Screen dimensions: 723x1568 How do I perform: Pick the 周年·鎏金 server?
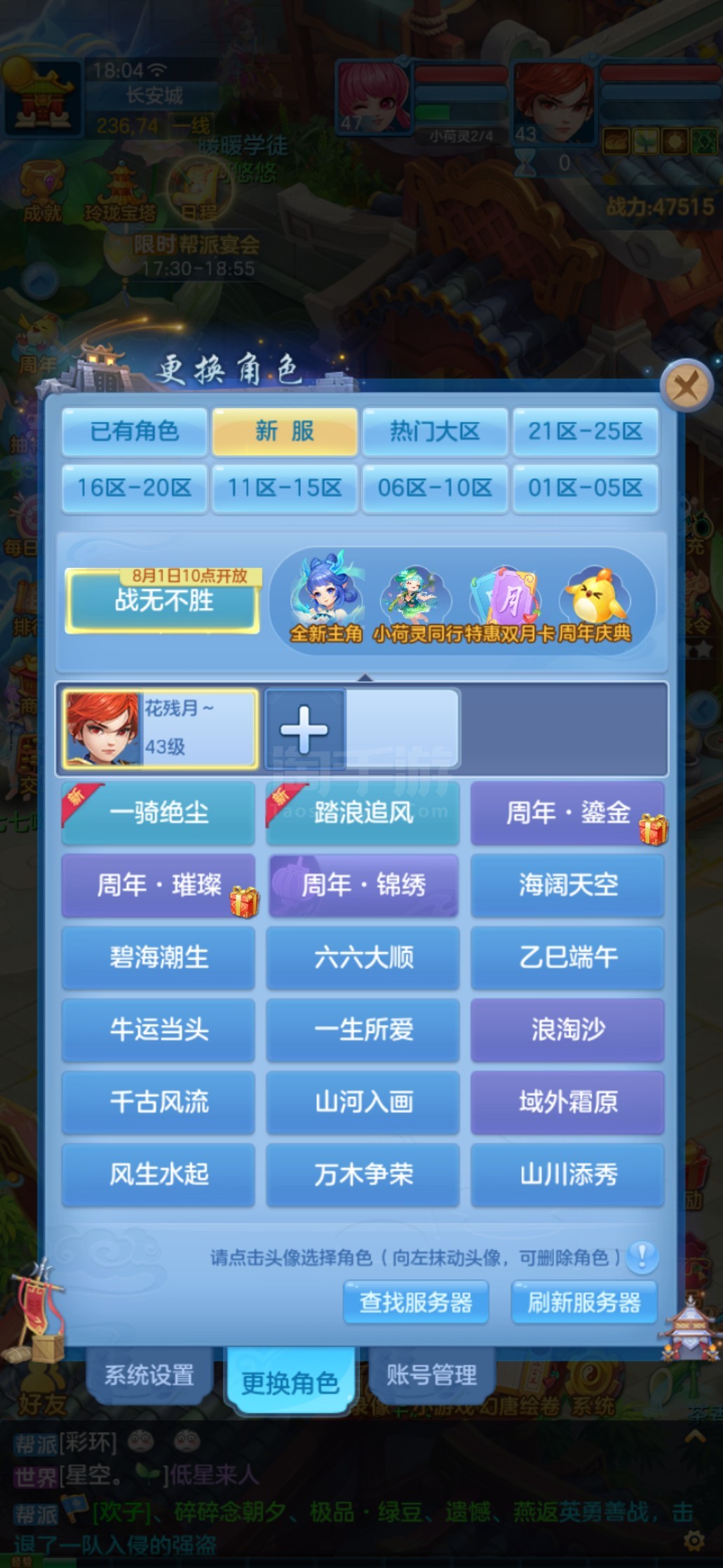pyautogui.click(x=567, y=813)
